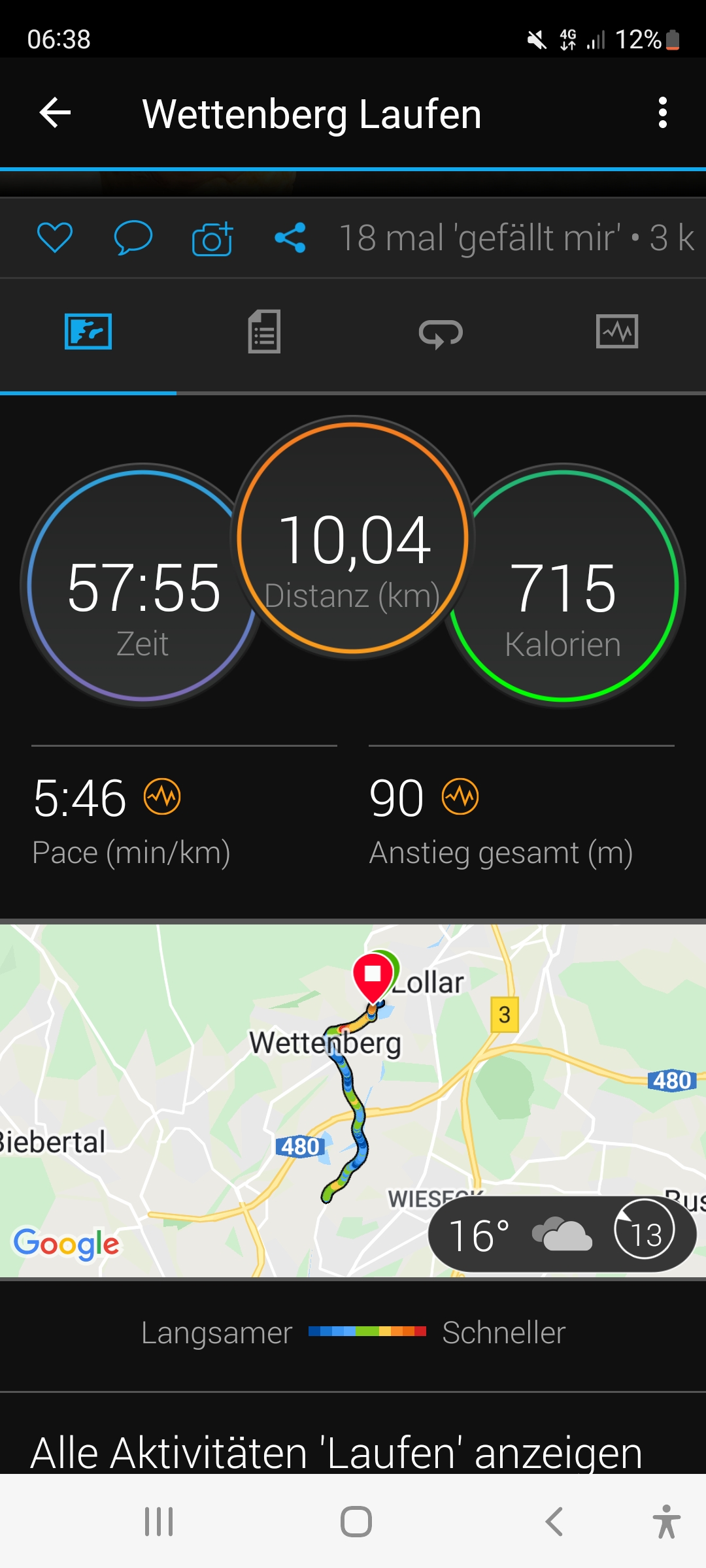Open recent apps from navigation bar

[x=159, y=1522]
